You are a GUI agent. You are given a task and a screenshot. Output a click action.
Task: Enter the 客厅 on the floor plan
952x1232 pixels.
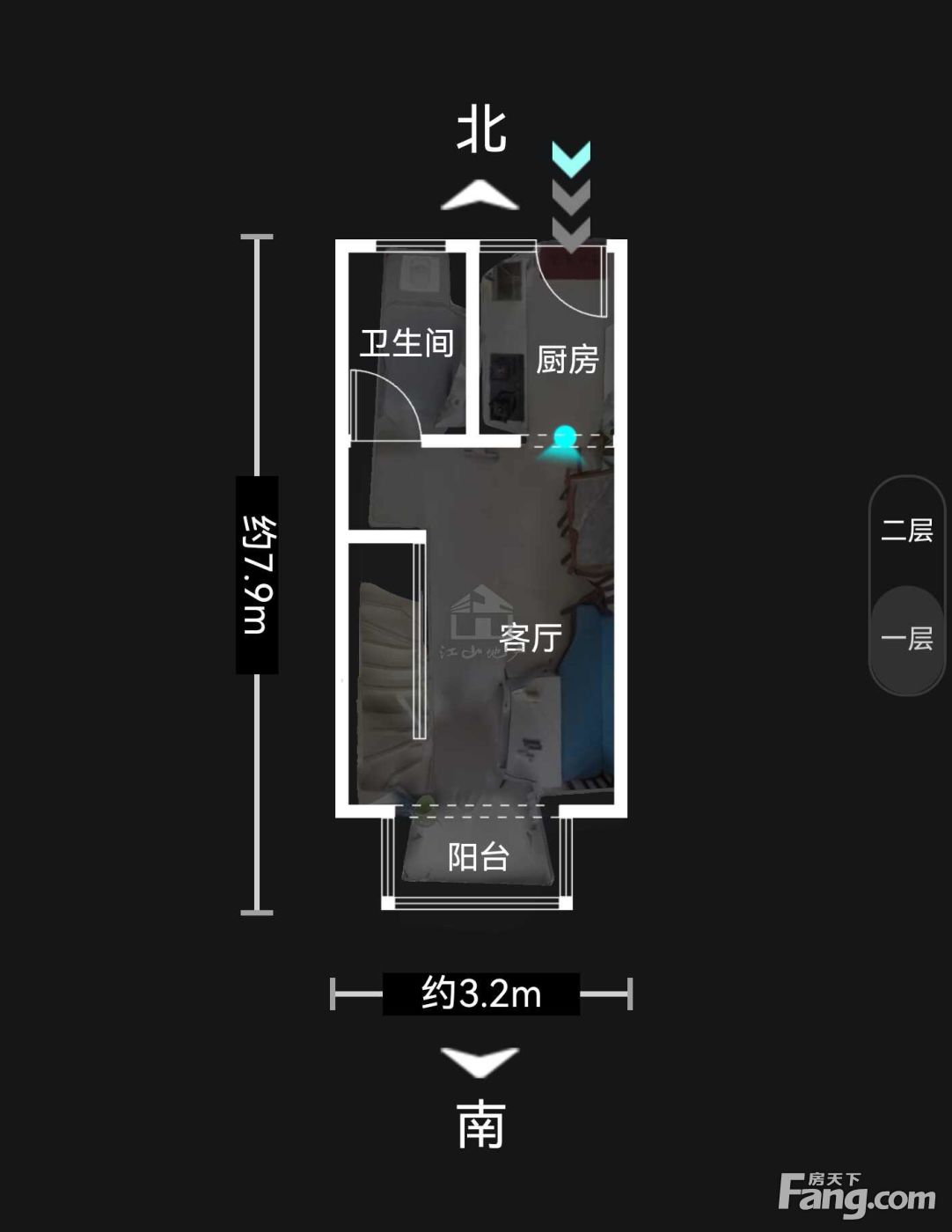pyautogui.click(x=531, y=637)
